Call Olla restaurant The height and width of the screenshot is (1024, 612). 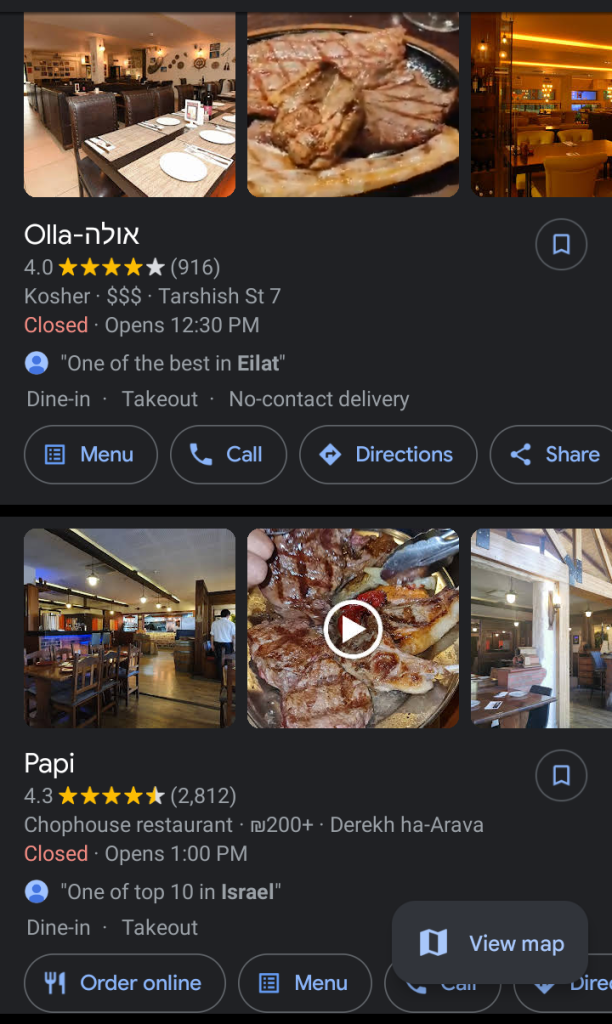[x=228, y=455]
